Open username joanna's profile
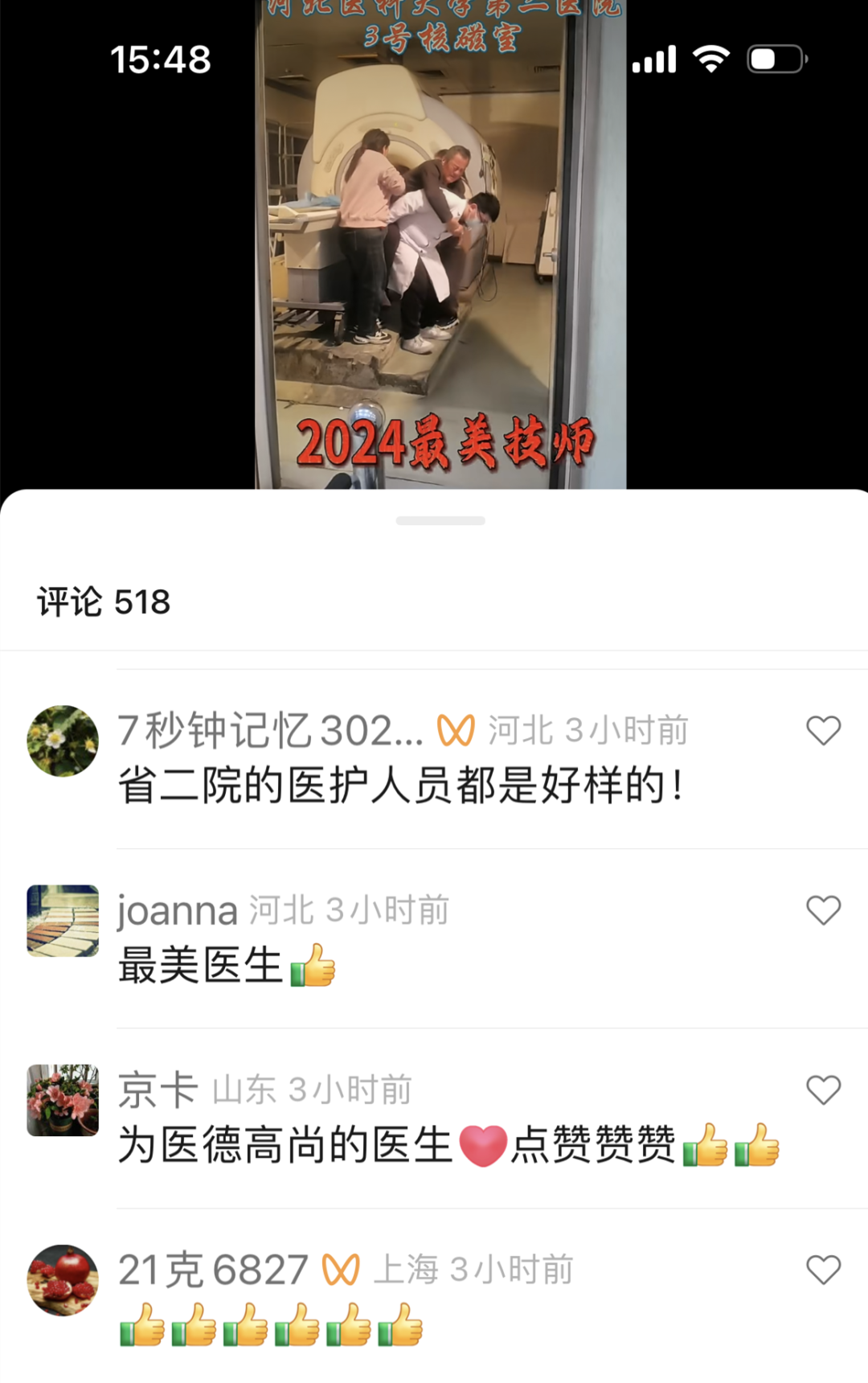Screen dimensions: 868x1383 pos(178,911)
